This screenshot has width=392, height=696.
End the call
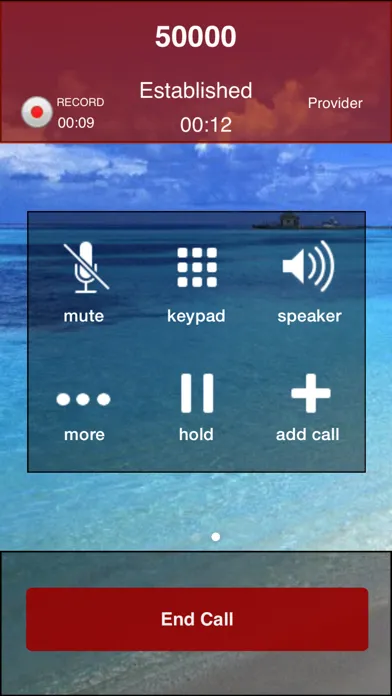[197, 619]
